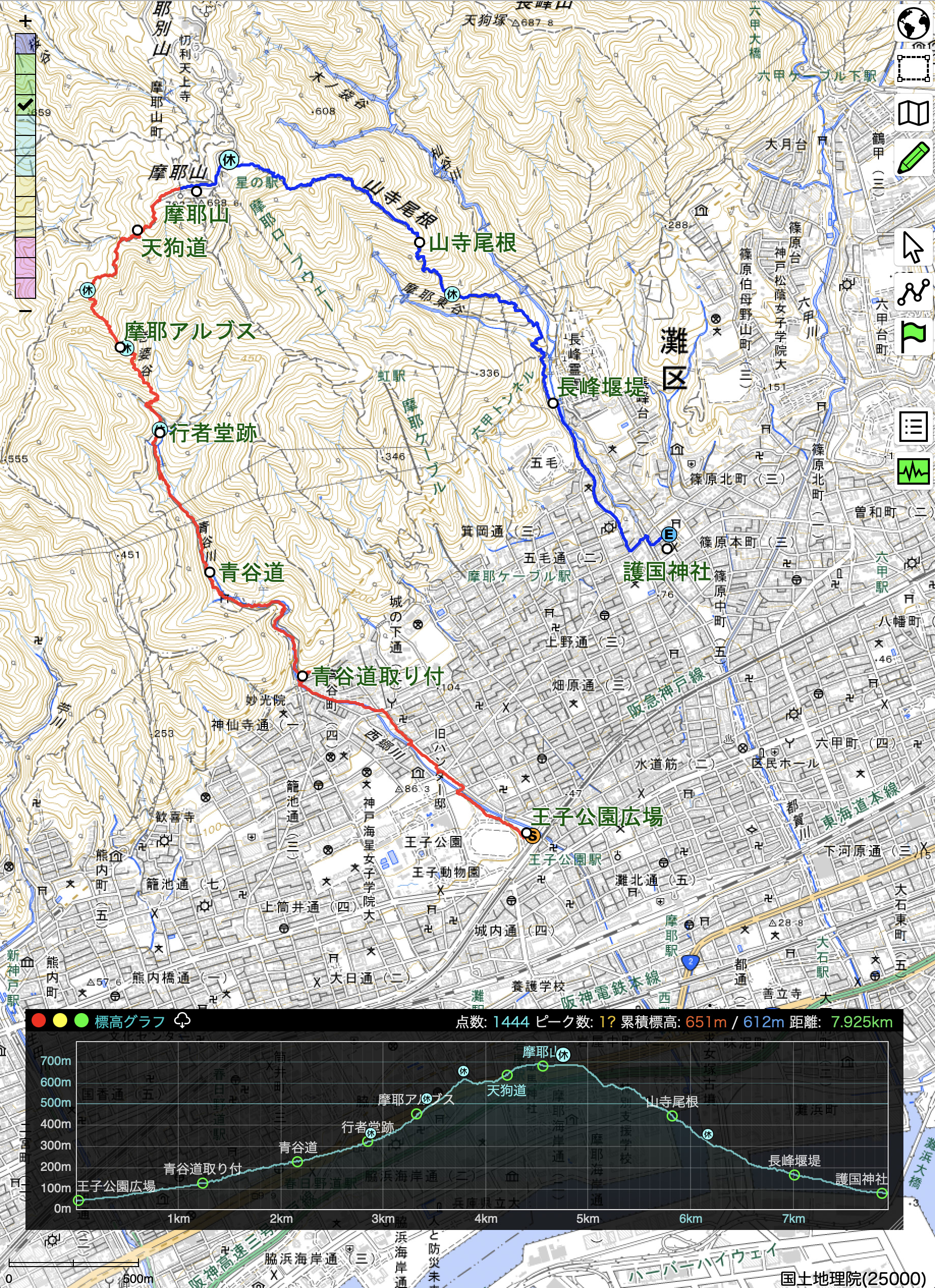
Task: Zoom in with the plus button
Action: (x=25, y=21)
